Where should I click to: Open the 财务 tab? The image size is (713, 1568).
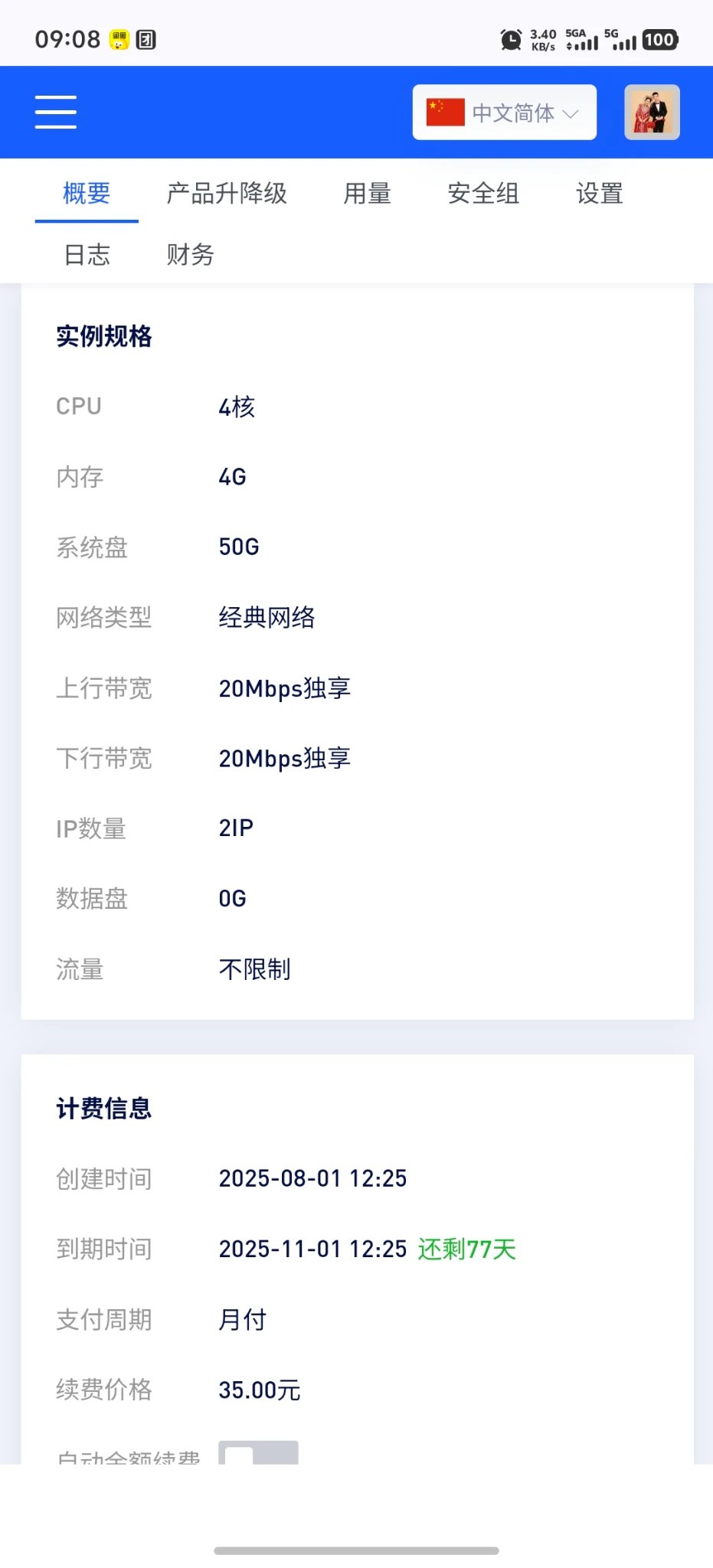190,254
